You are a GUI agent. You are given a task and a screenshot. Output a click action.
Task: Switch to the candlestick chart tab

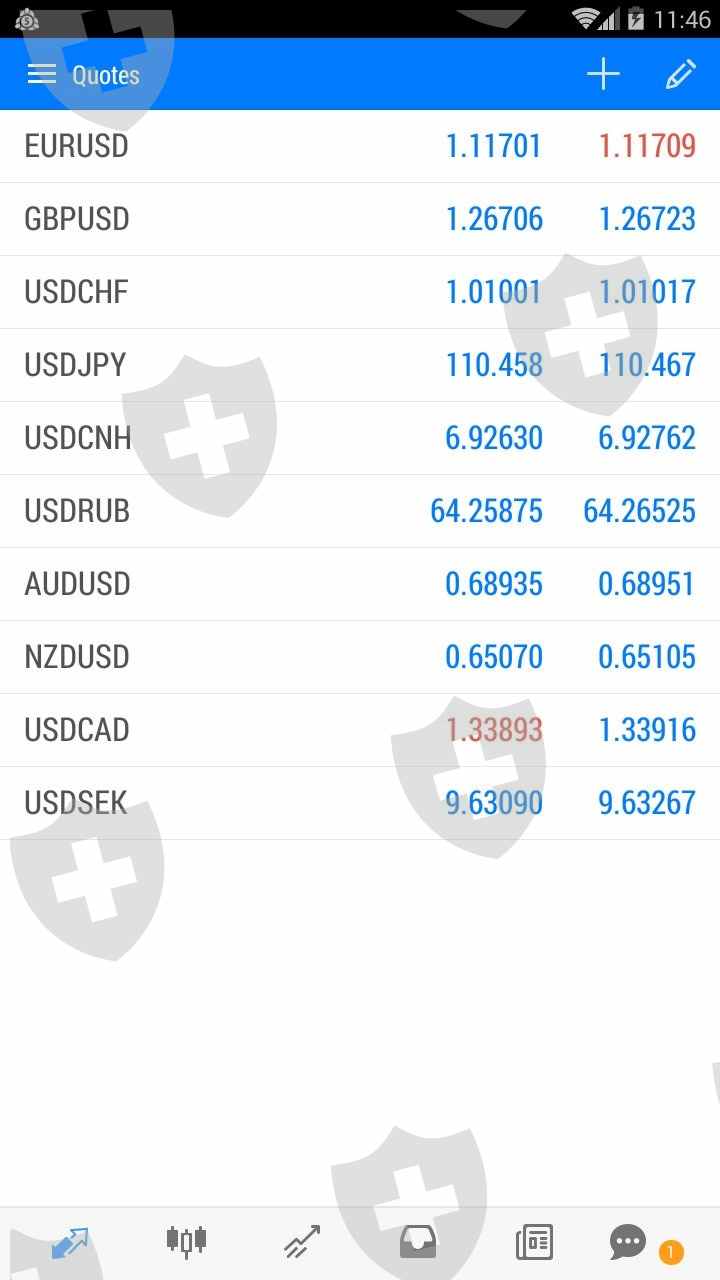(x=186, y=1242)
